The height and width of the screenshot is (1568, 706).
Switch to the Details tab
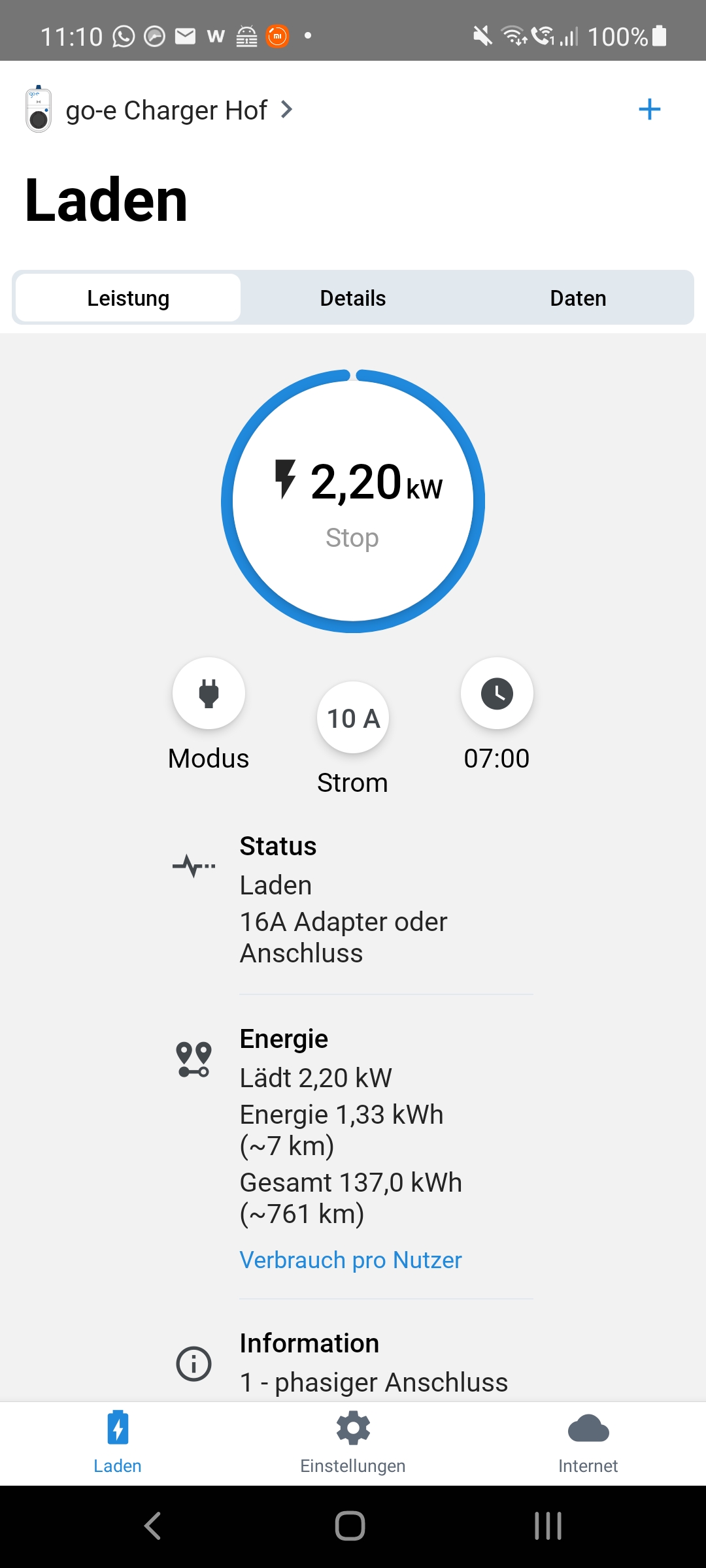click(x=353, y=299)
